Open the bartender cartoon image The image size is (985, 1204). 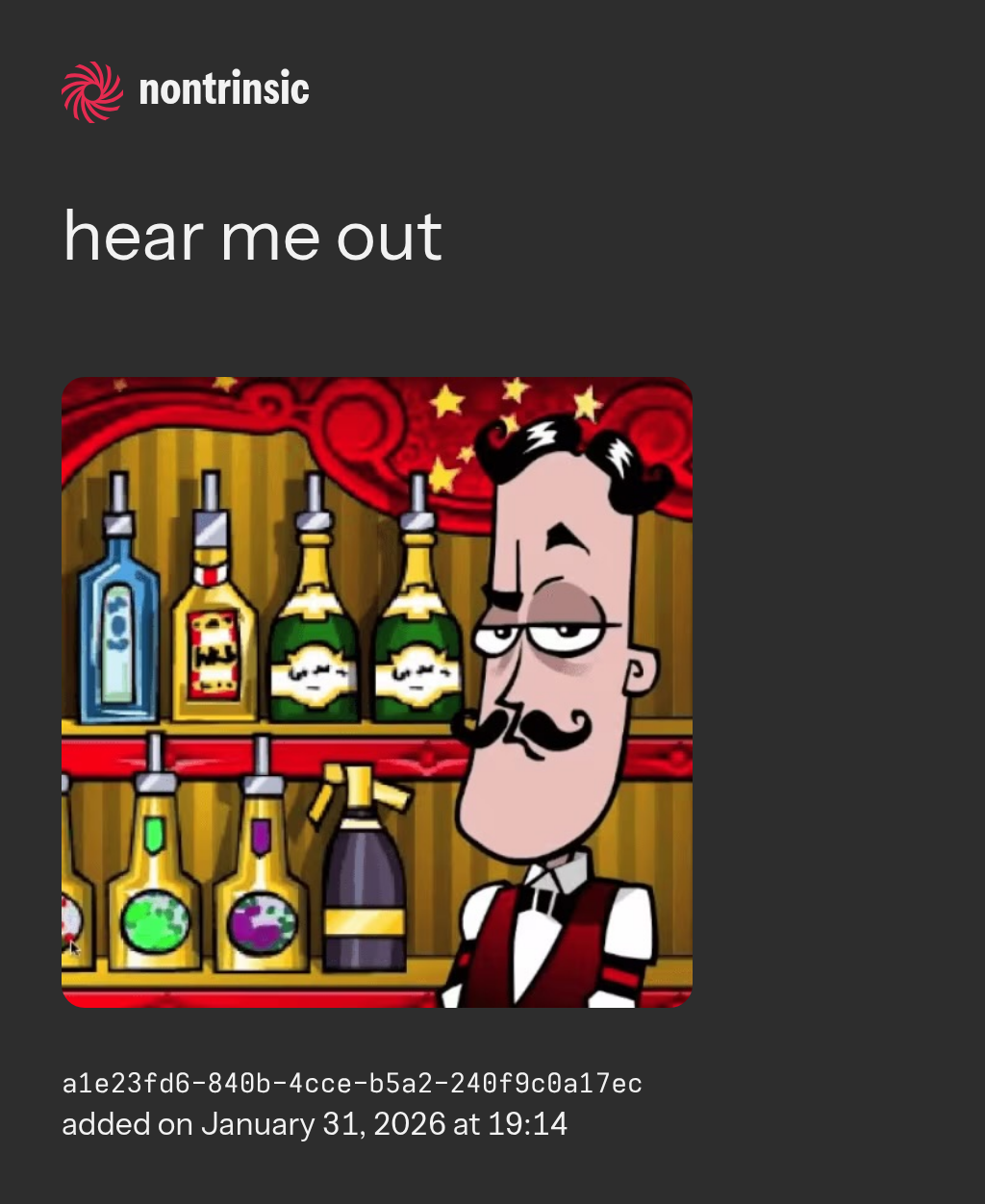[377, 691]
